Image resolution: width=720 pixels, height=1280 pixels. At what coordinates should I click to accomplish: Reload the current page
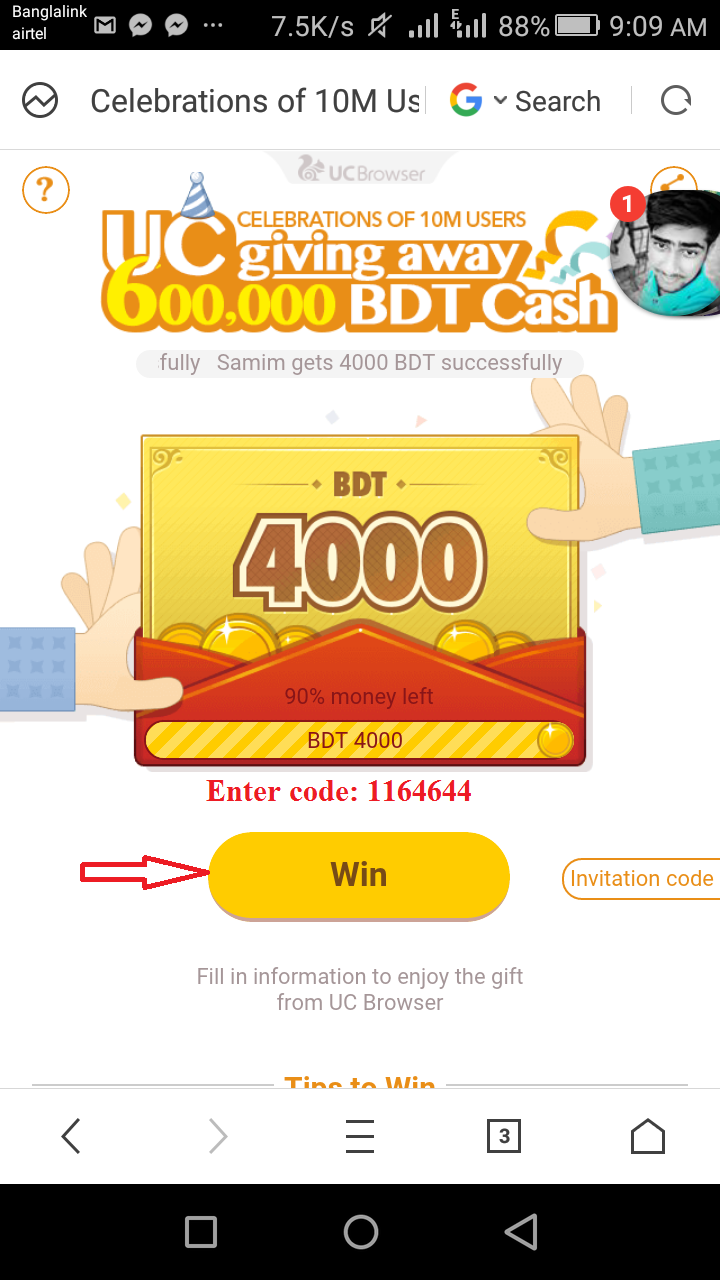676,101
